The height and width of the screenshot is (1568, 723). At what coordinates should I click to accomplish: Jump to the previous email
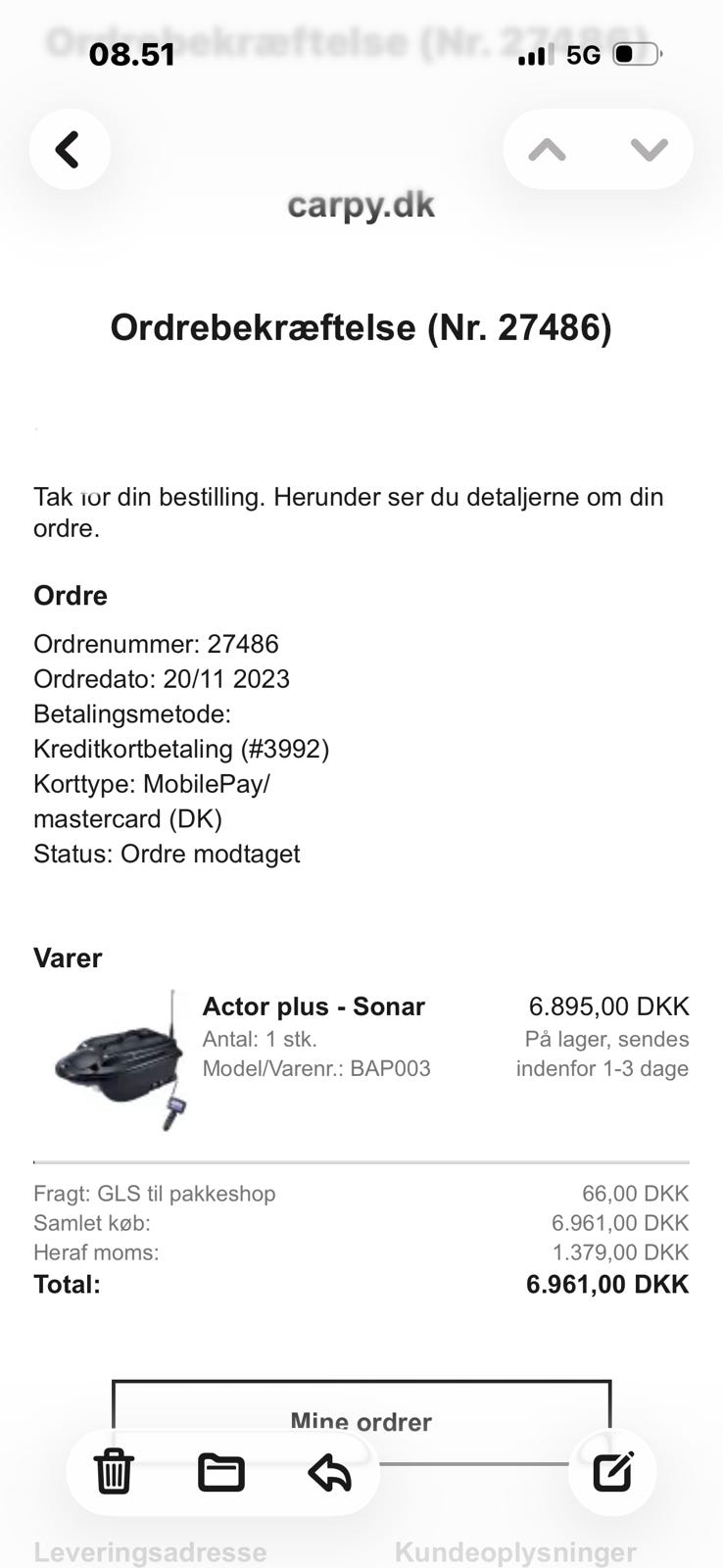pyautogui.click(x=547, y=150)
